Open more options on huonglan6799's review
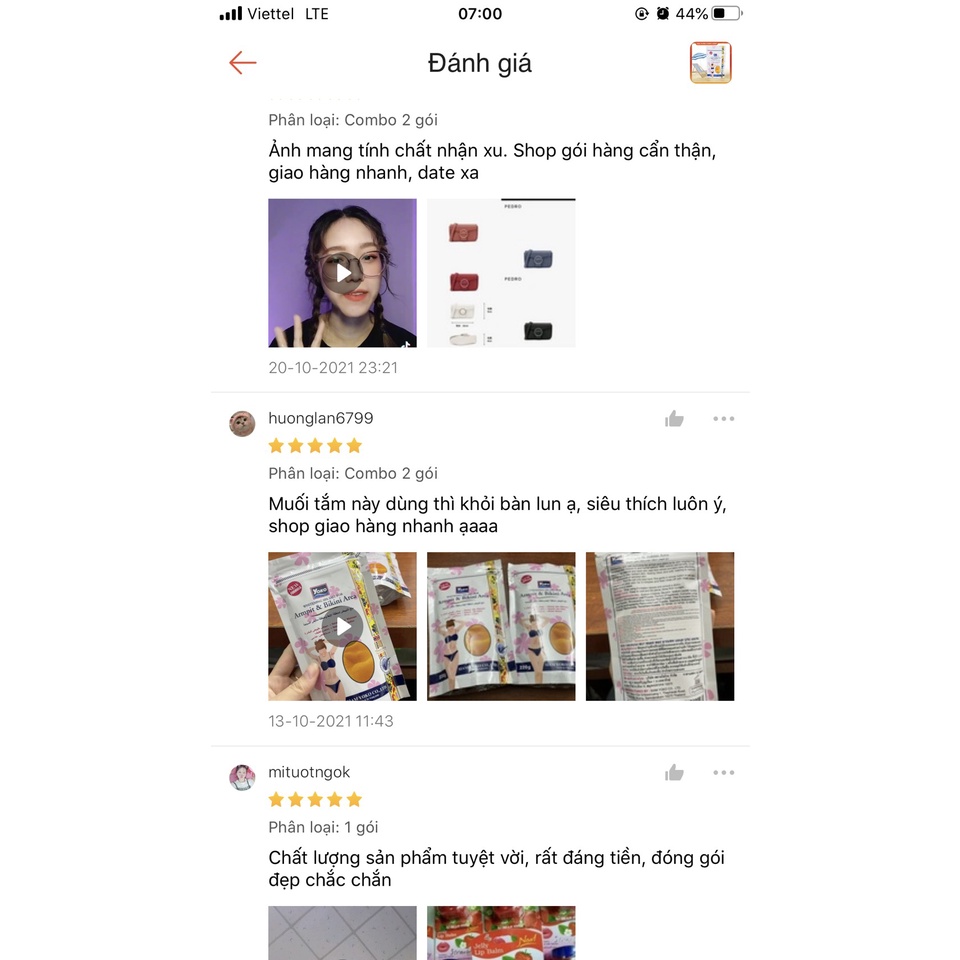This screenshot has width=960, height=960. click(723, 419)
